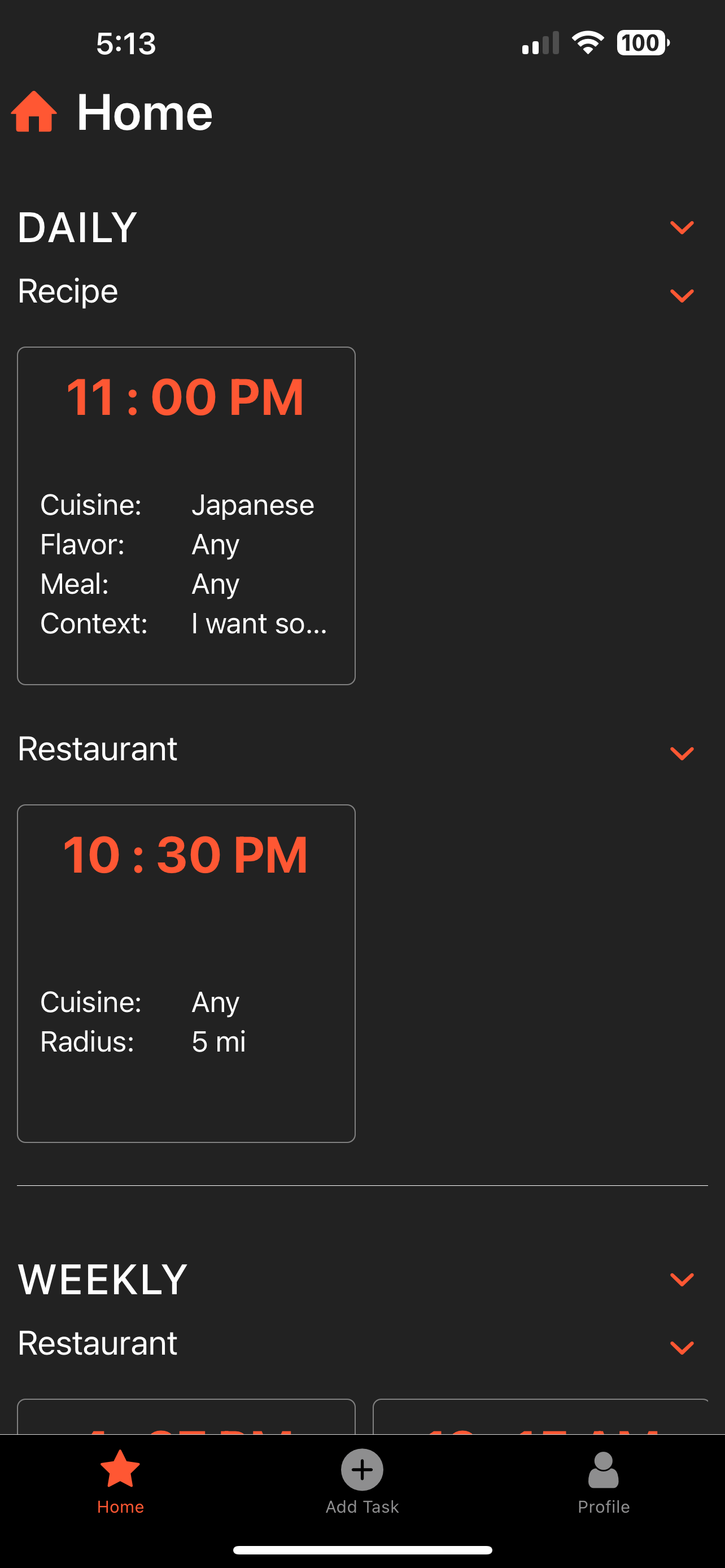Image resolution: width=725 pixels, height=1568 pixels.
Task: Collapse the WEEKLY section chevron
Action: click(x=681, y=1279)
